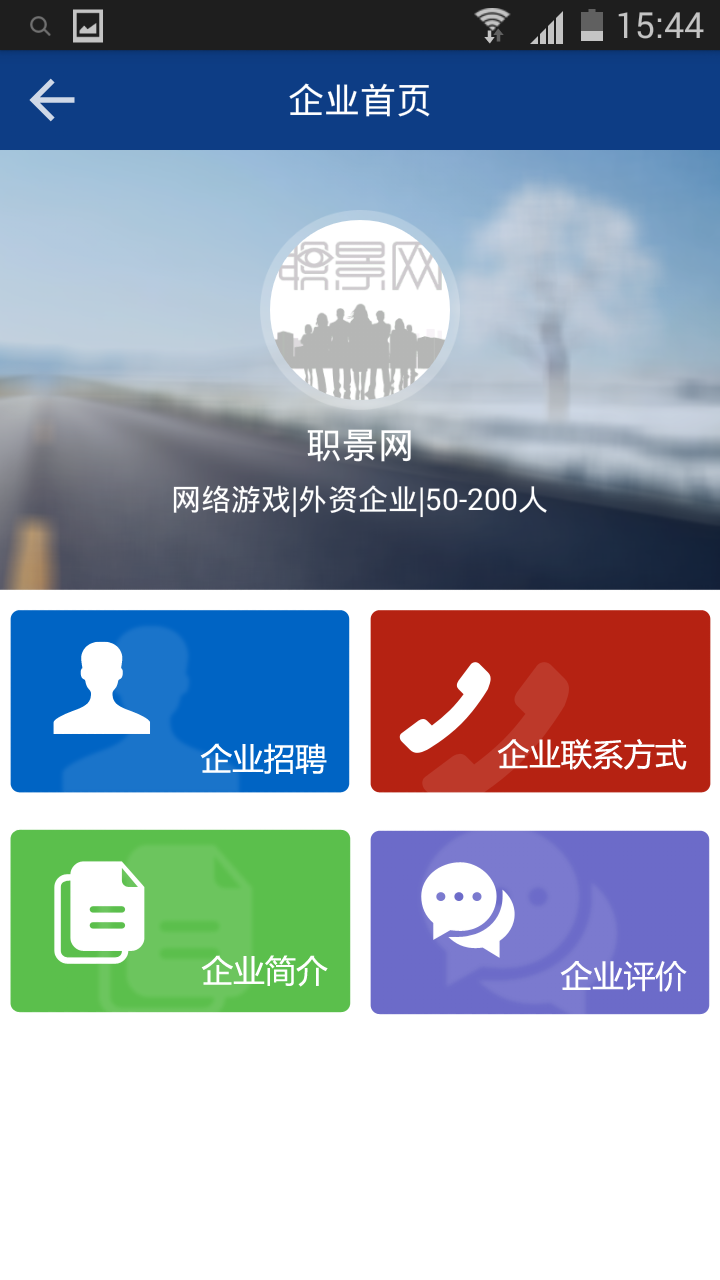Open the 企业联系方式 contact section
The image size is (720, 1280).
coord(540,700)
